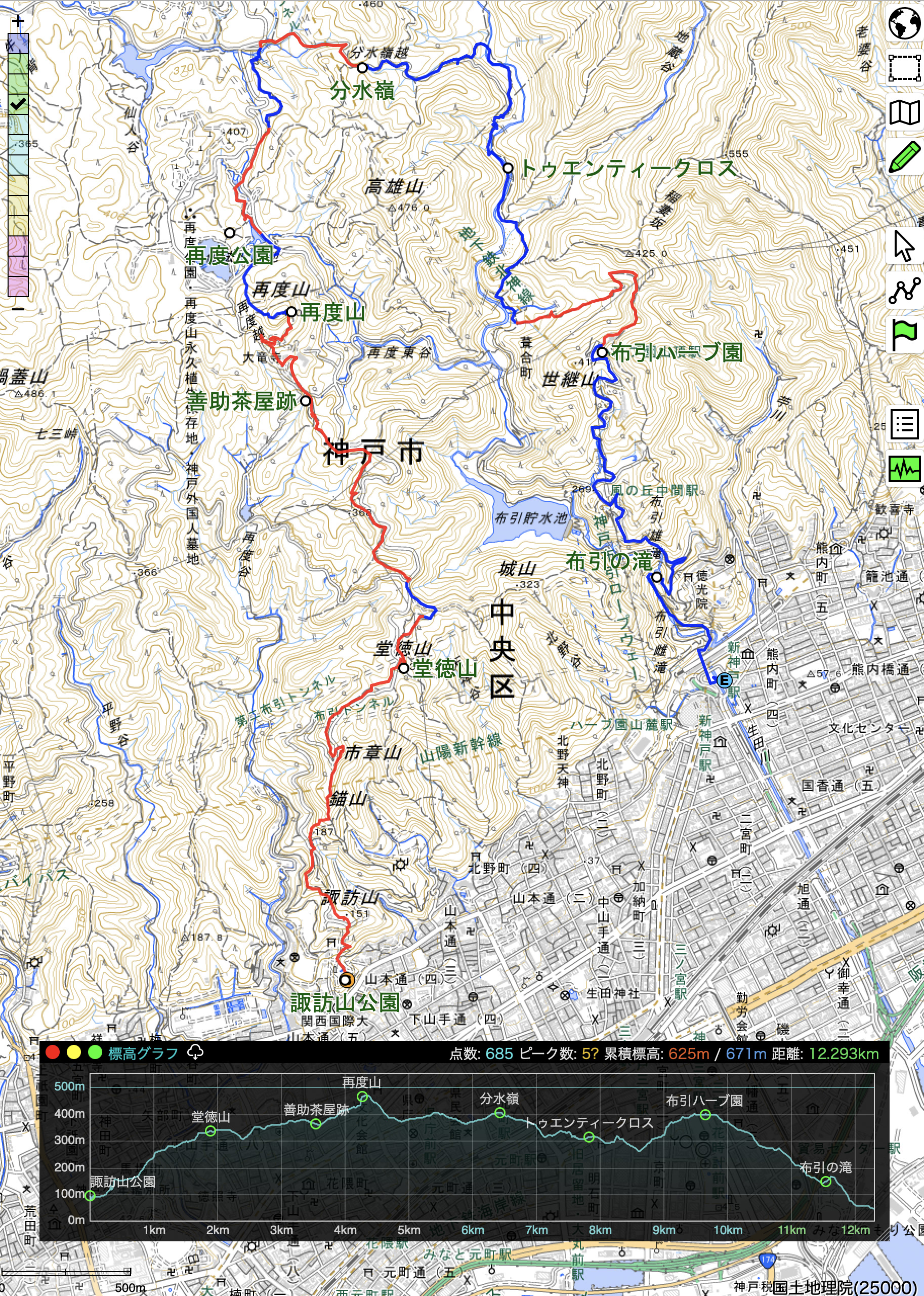This screenshot has height=1296, width=924.
Task: Open the folded map icon
Action: click(904, 113)
